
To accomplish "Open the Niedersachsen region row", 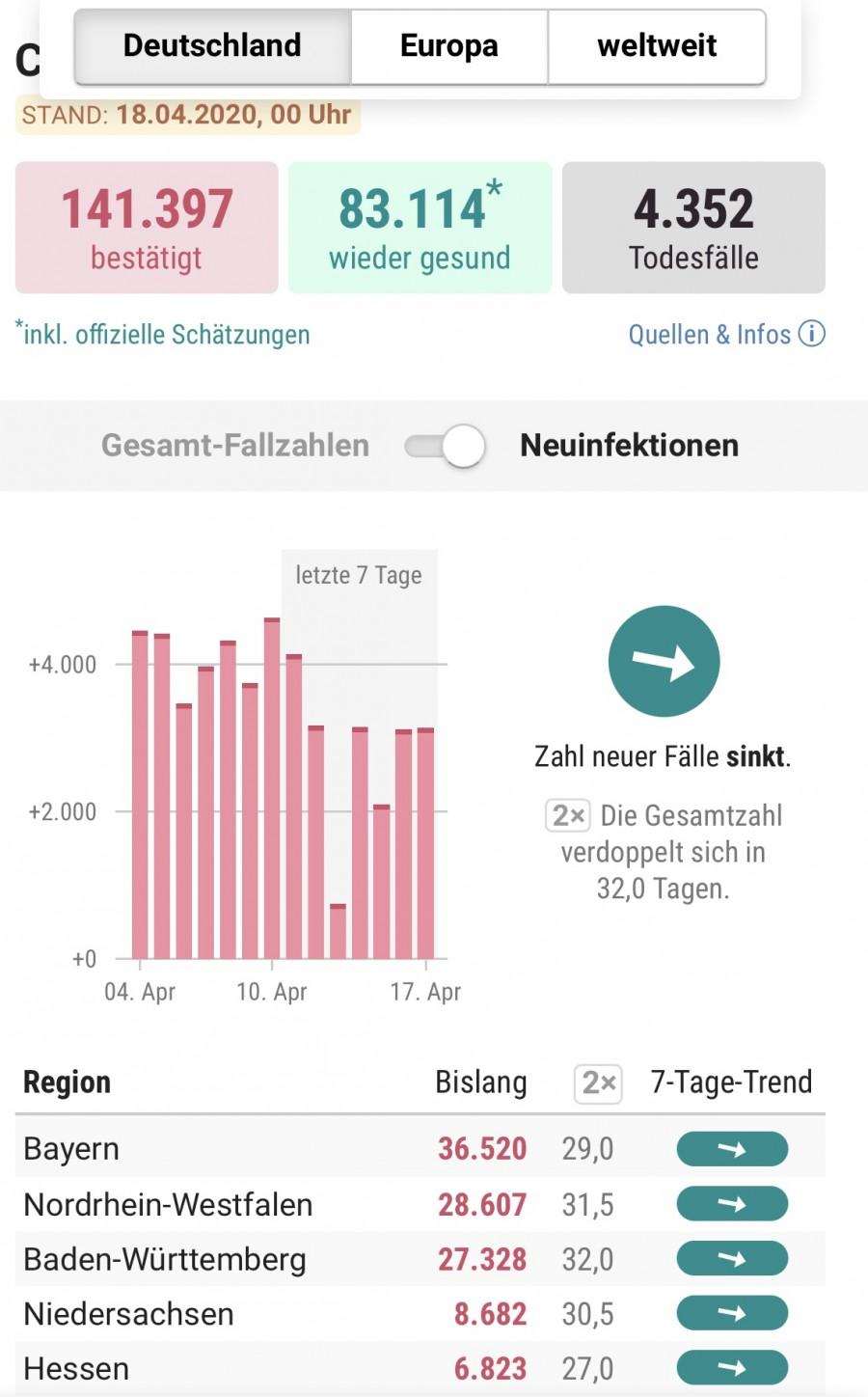I will [420, 1314].
